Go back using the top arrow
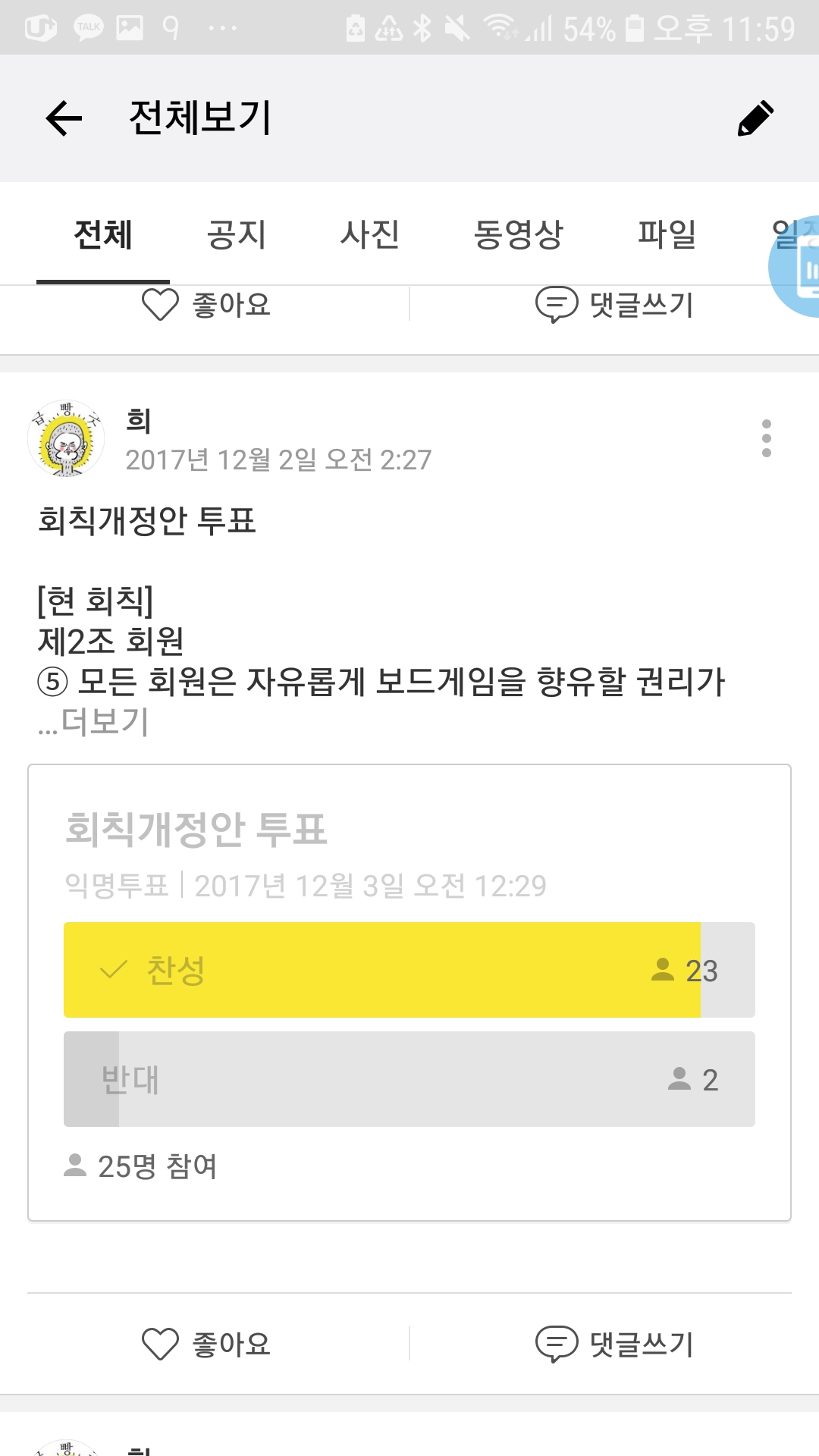The width and height of the screenshot is (819, 1456). tap(64, 118)
